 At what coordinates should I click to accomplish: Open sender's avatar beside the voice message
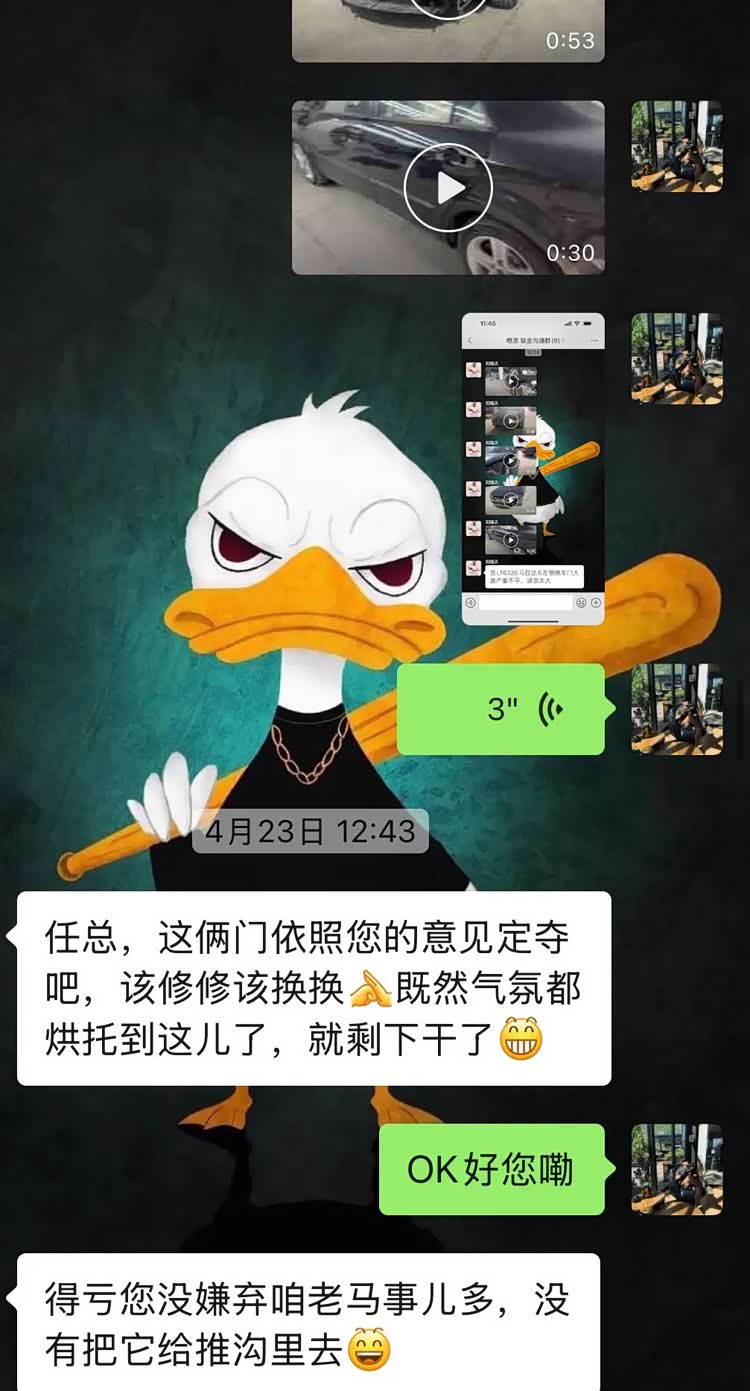(x=677, y=709)
